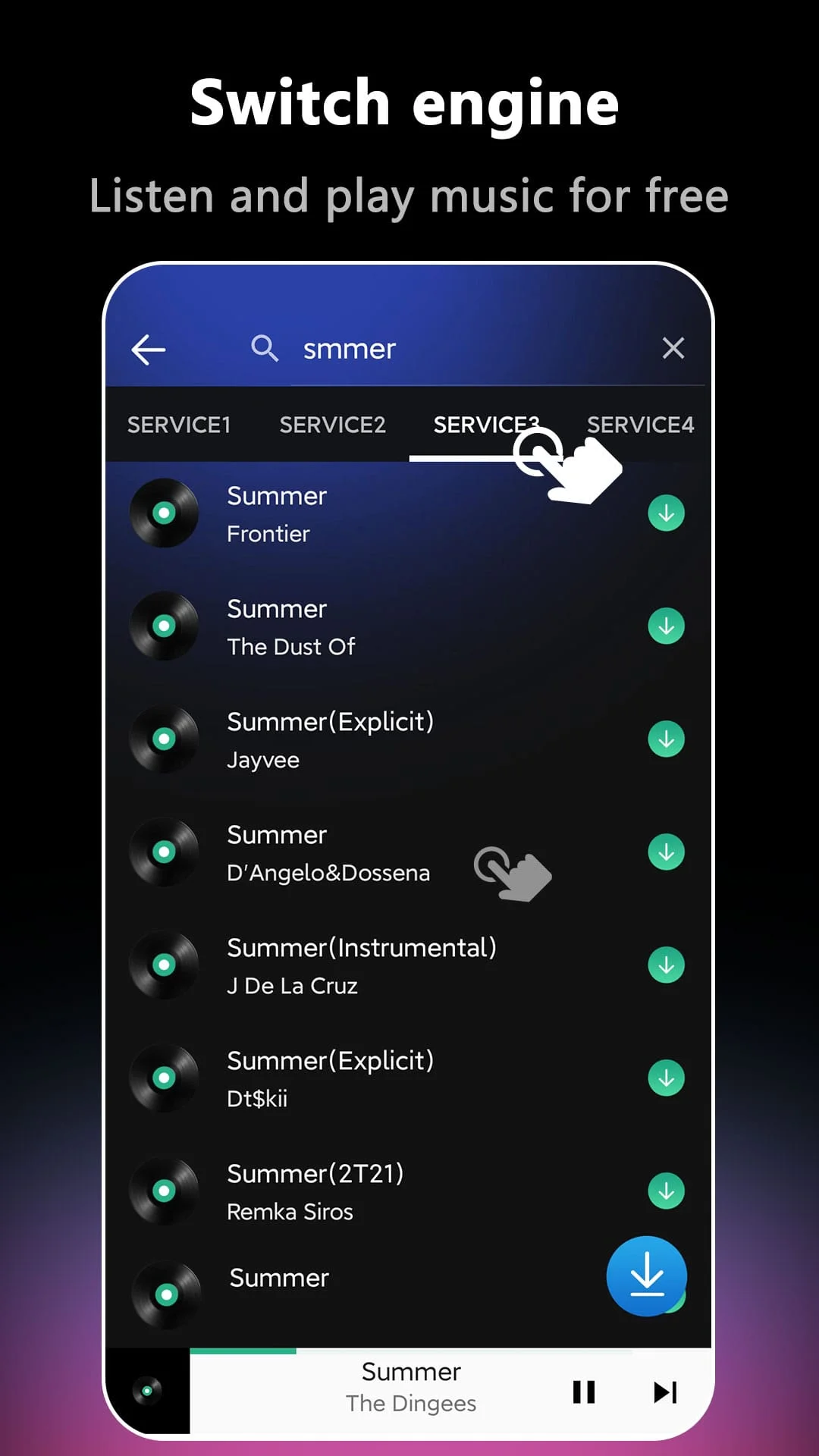Tap the large blue floating download button
The image size is (819, 1456).
pyautogui.click(x=647, y=1276)
